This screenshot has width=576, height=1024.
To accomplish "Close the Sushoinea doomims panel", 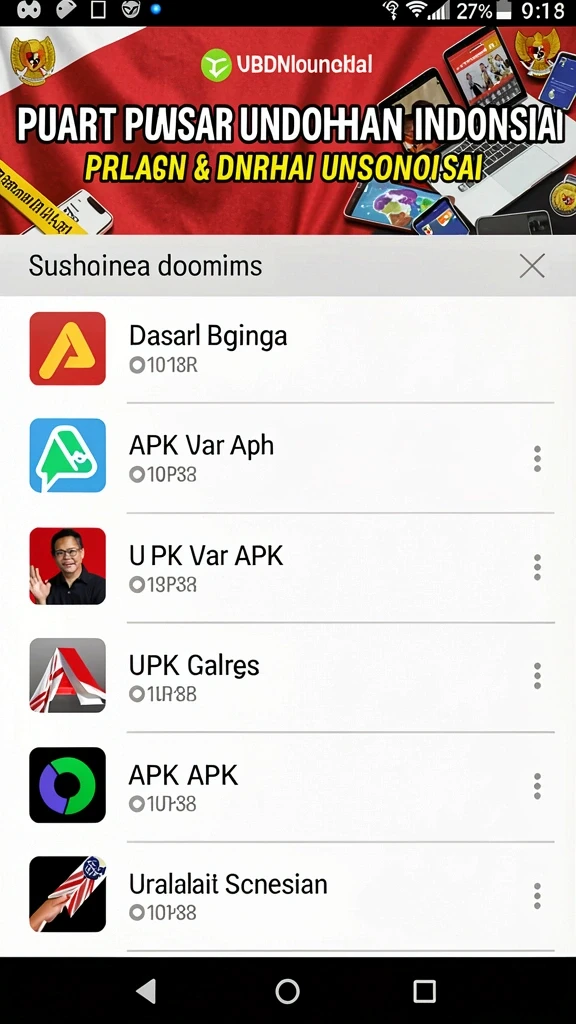I will (x=532, y=266).
